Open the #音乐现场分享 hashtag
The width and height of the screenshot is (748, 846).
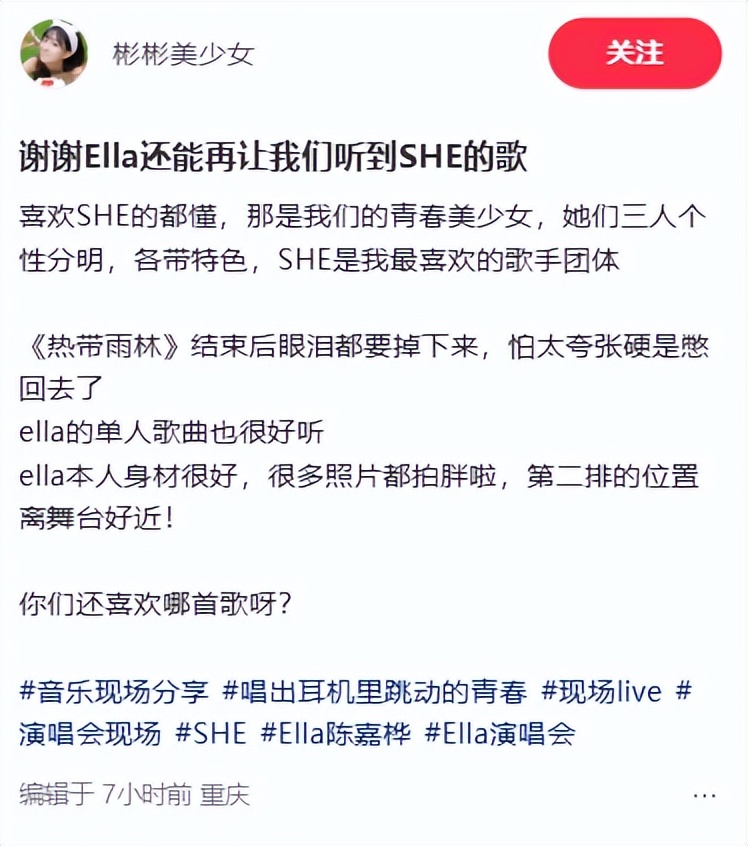tap(114, 691)
